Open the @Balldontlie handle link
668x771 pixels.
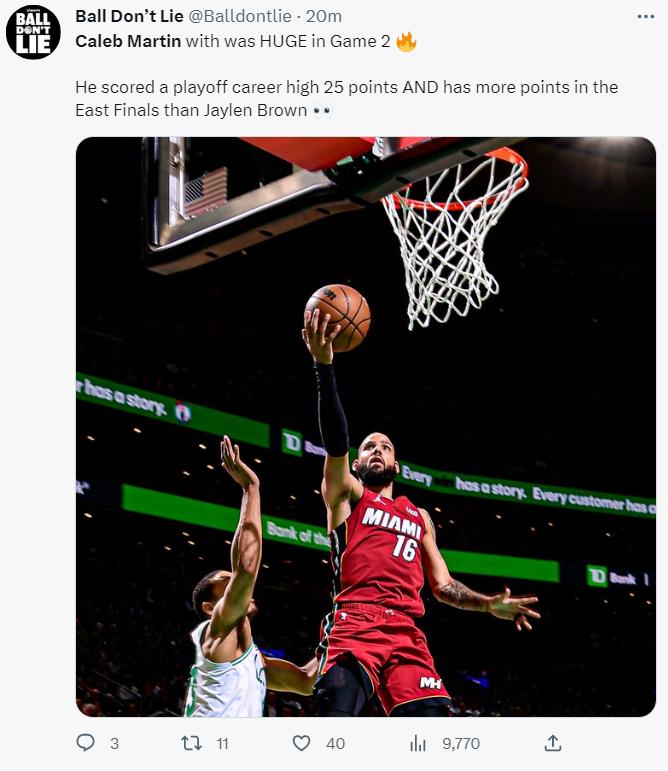click(239, 16)
